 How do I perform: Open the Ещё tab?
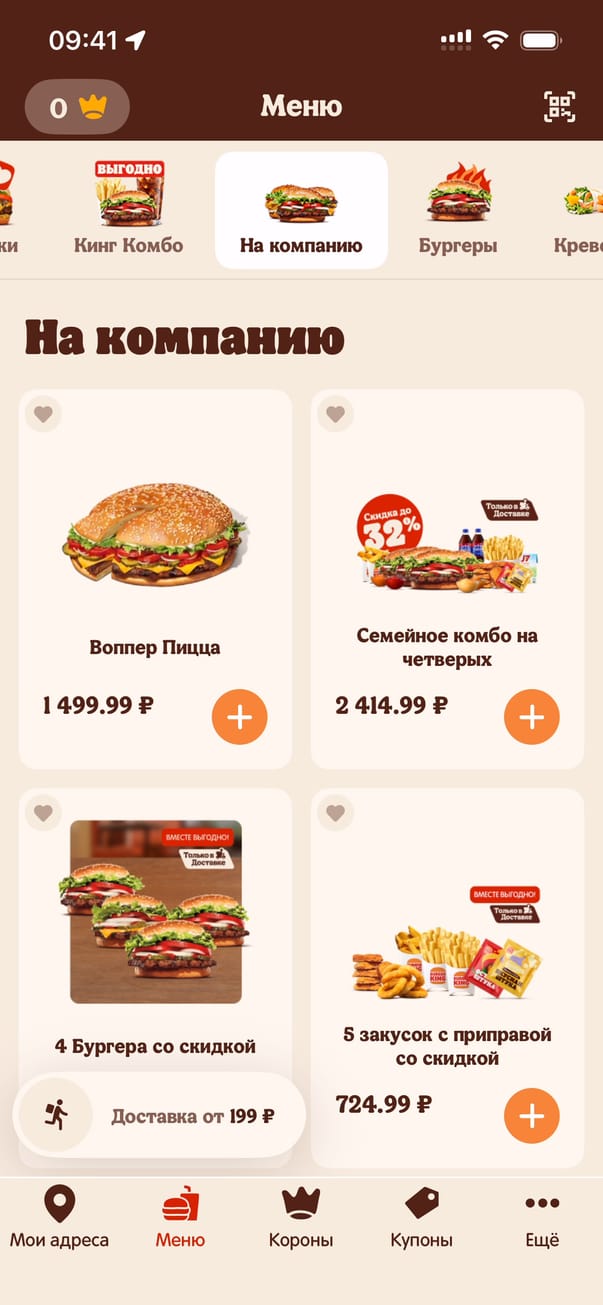click(x=542, y=1218)
